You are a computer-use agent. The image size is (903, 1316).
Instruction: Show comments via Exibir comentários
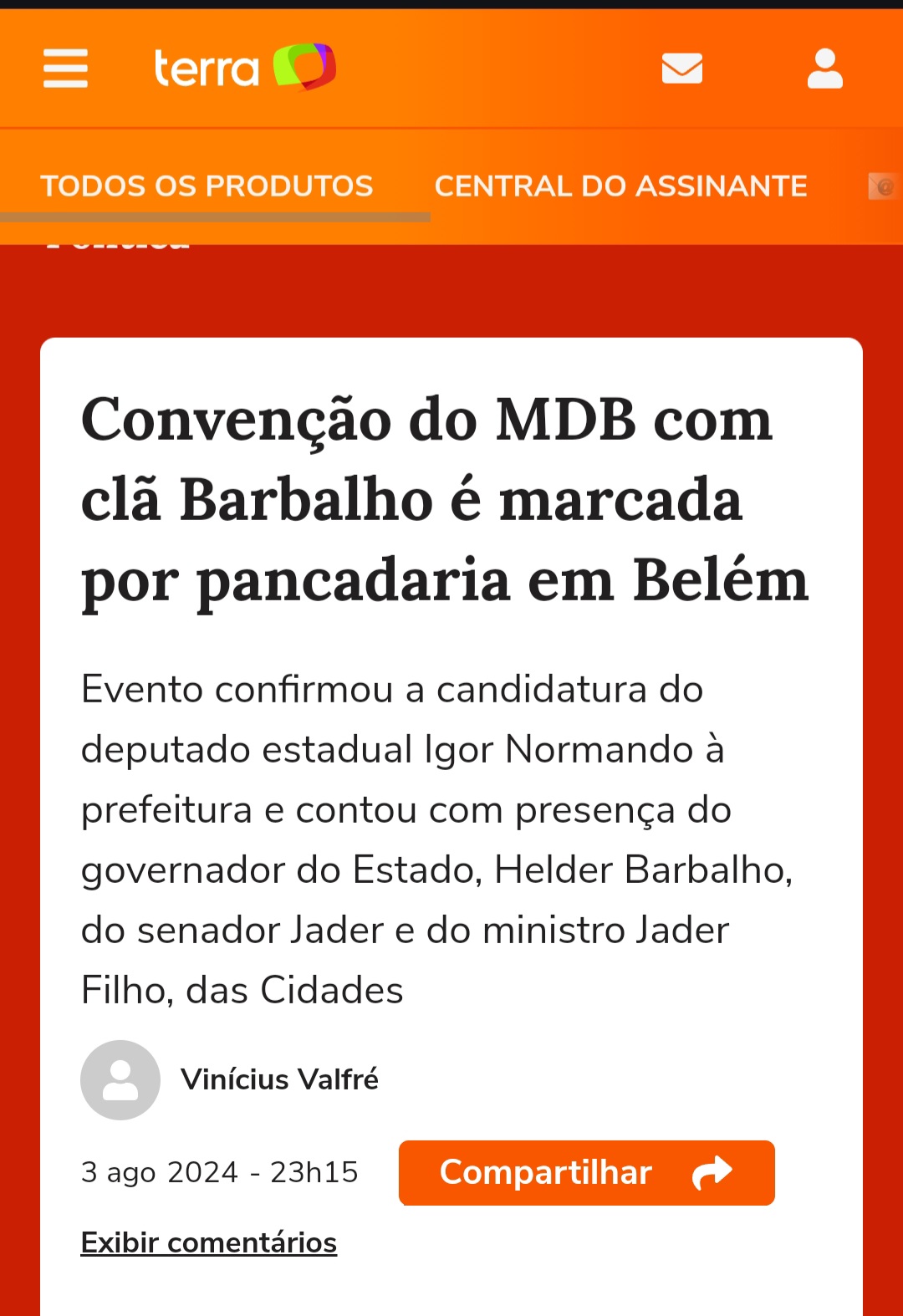tap(209, 1242)
